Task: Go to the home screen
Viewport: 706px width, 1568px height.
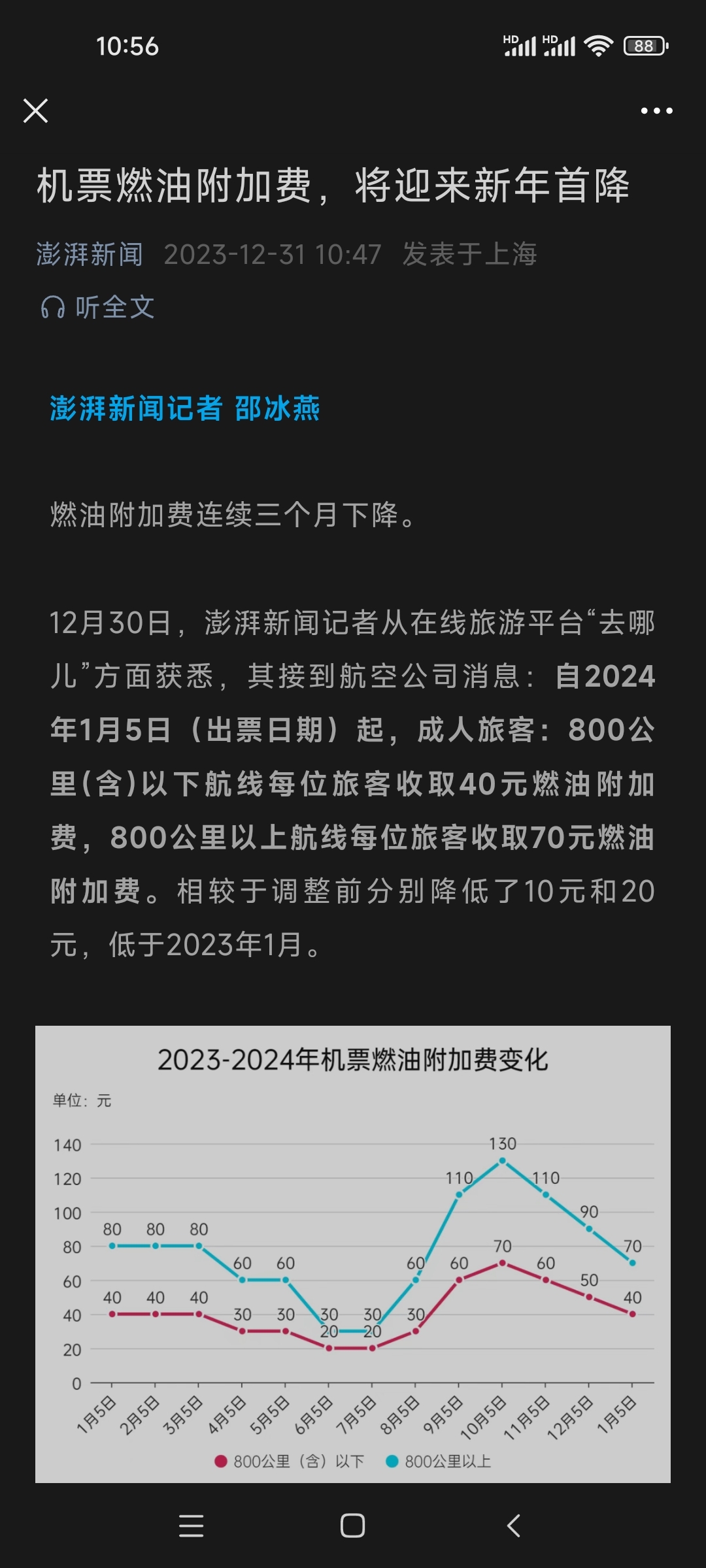Action: 353,1526
